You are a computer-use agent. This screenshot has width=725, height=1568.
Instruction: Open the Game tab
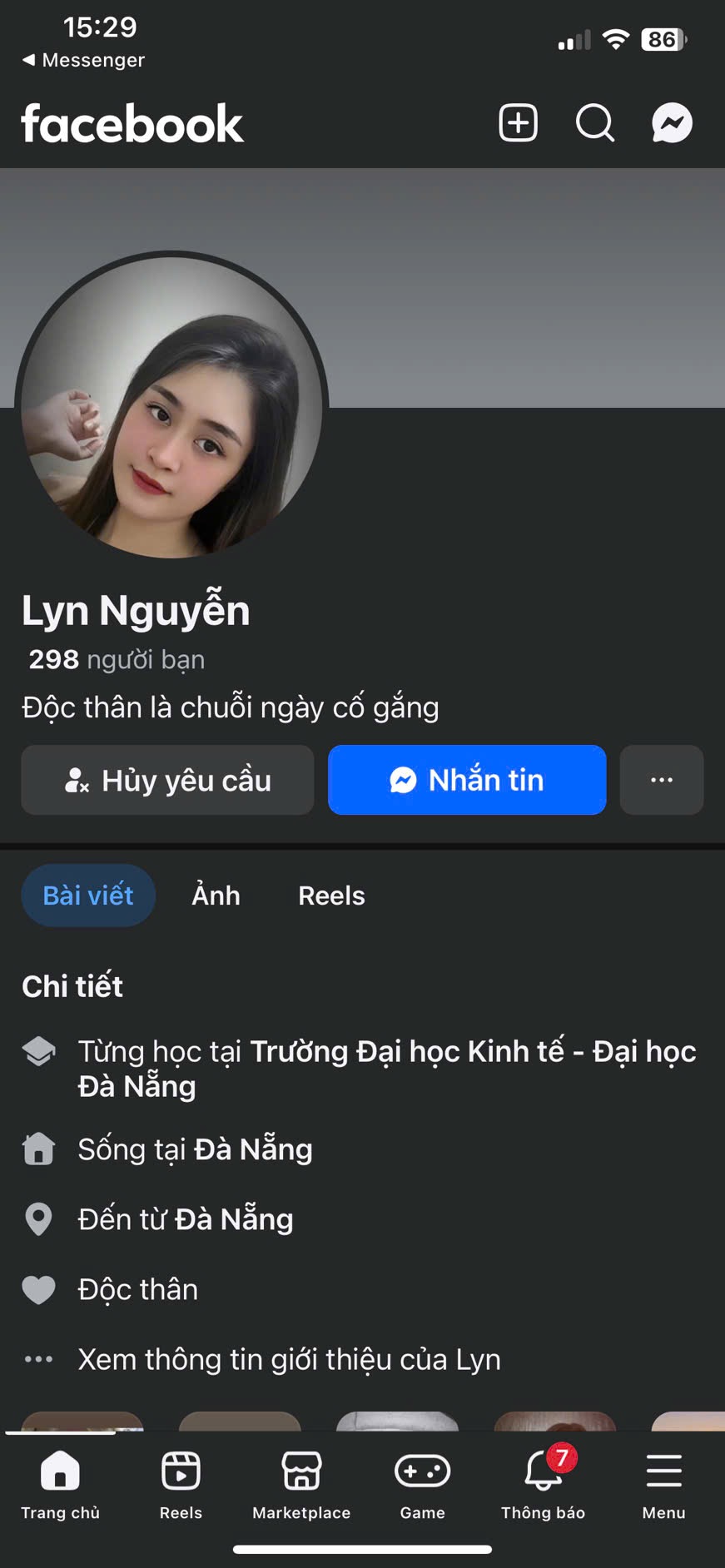pos(422,1484)
